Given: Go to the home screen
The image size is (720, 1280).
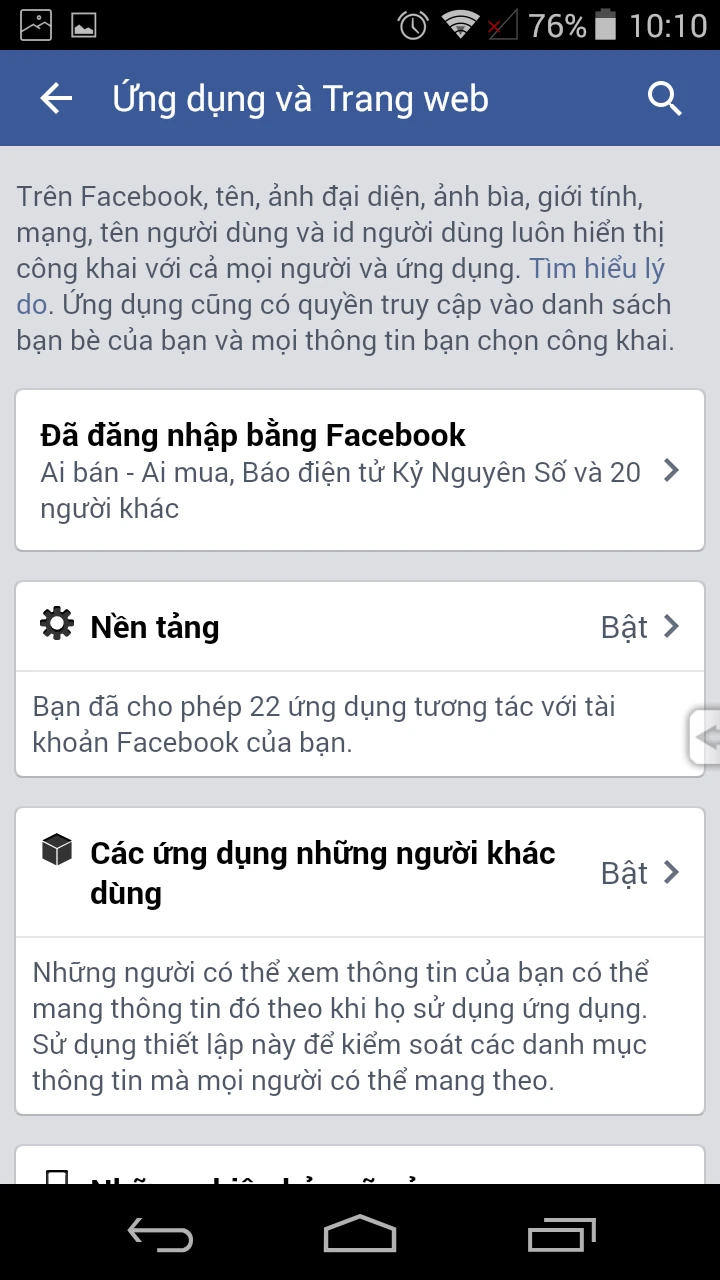Looking at the screenshot, I should click(x=360, y=1234).
